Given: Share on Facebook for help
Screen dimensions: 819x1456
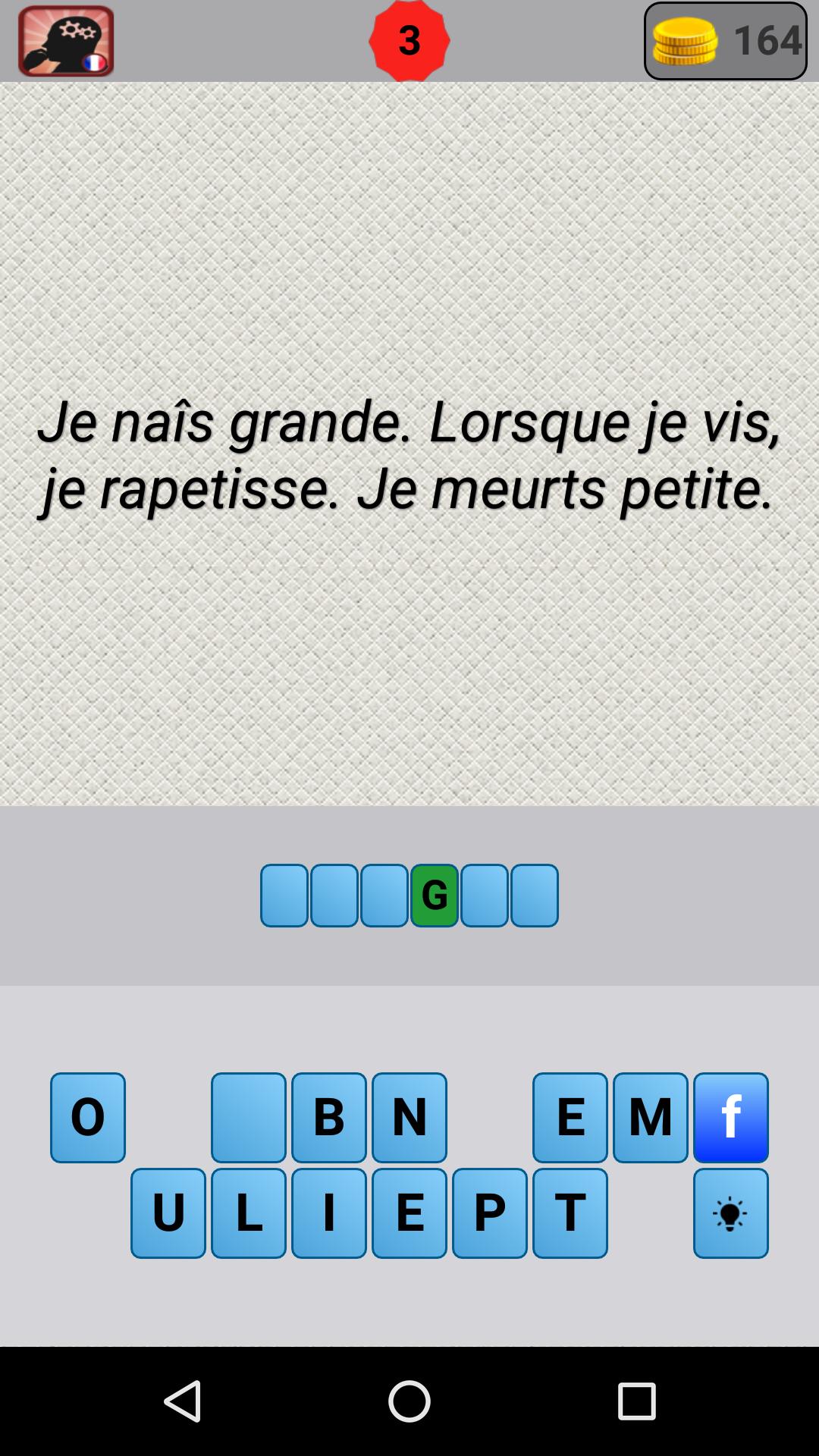Looking at the screenshot, I should [731, 1118].
